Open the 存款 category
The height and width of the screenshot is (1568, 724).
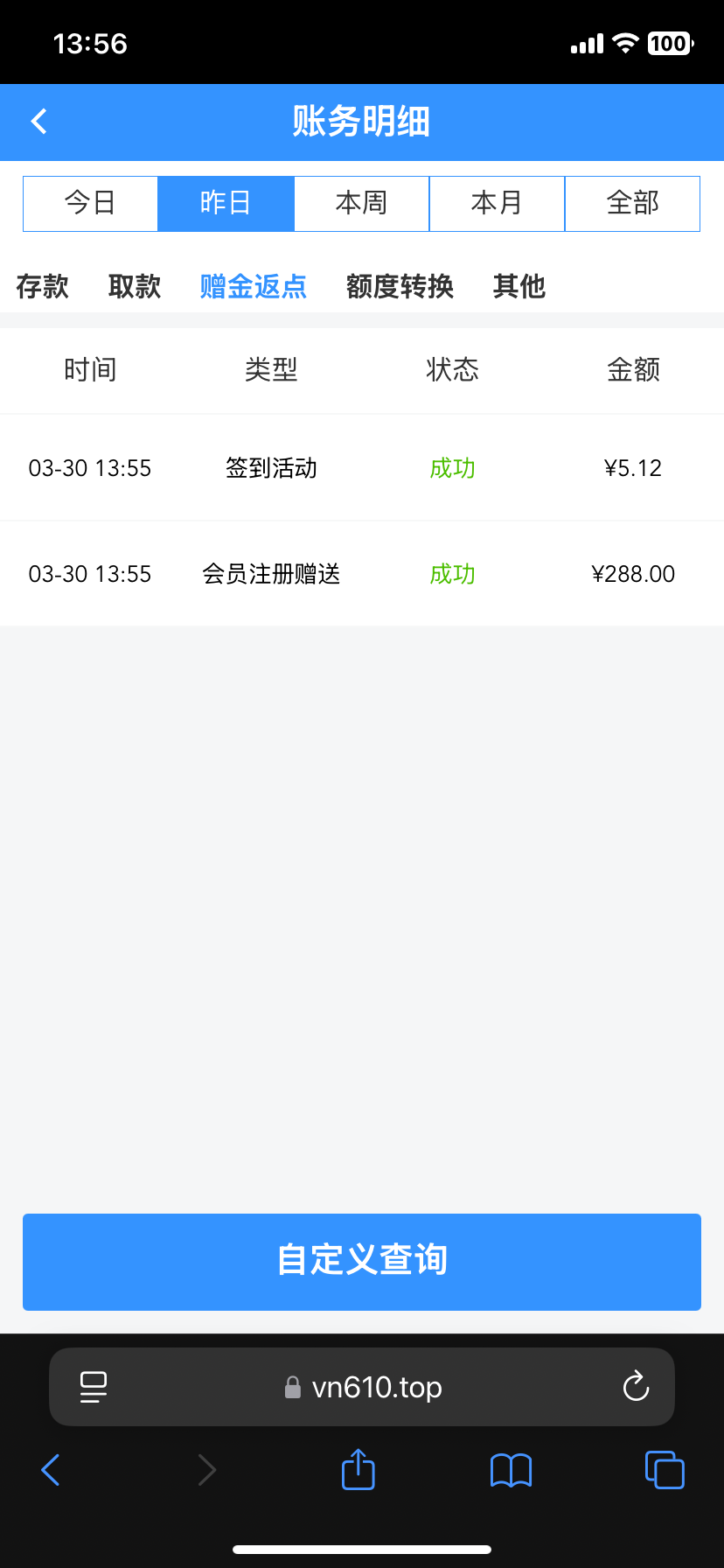click(x=42, y=286)
